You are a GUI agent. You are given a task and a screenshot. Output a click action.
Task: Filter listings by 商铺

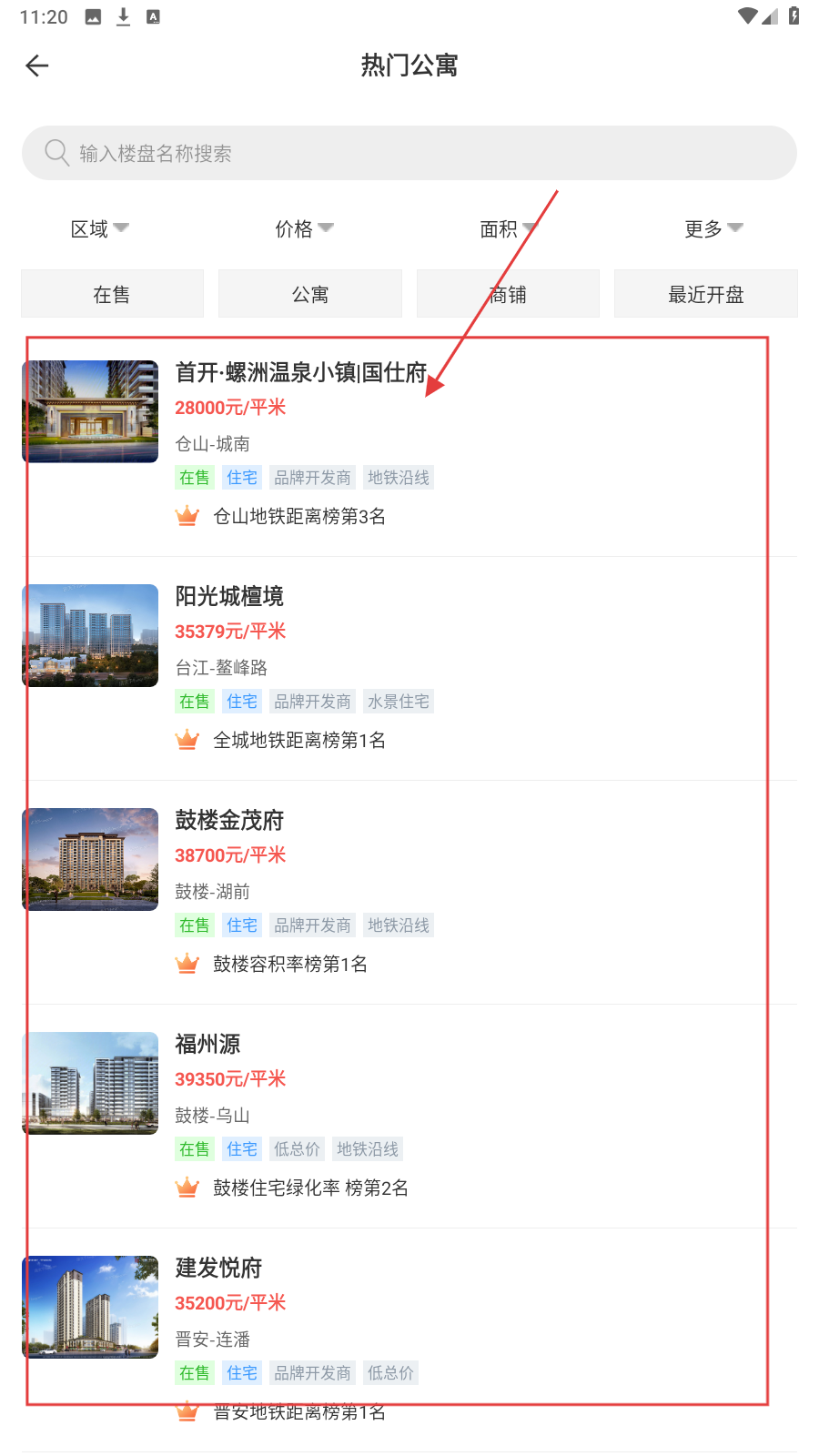click(x=508, y=294)
